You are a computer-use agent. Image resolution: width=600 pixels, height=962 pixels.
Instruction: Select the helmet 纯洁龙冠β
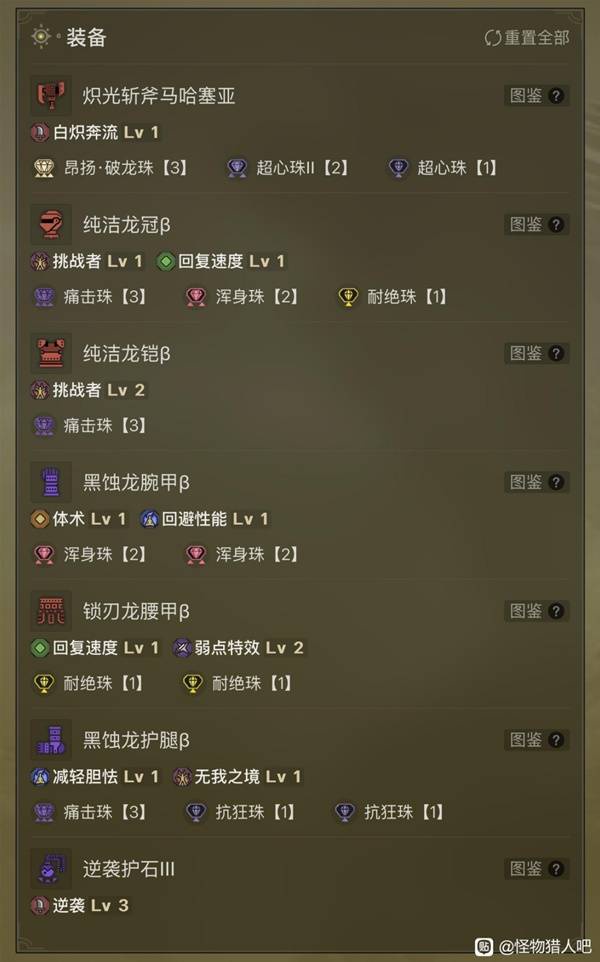[127, 225]
